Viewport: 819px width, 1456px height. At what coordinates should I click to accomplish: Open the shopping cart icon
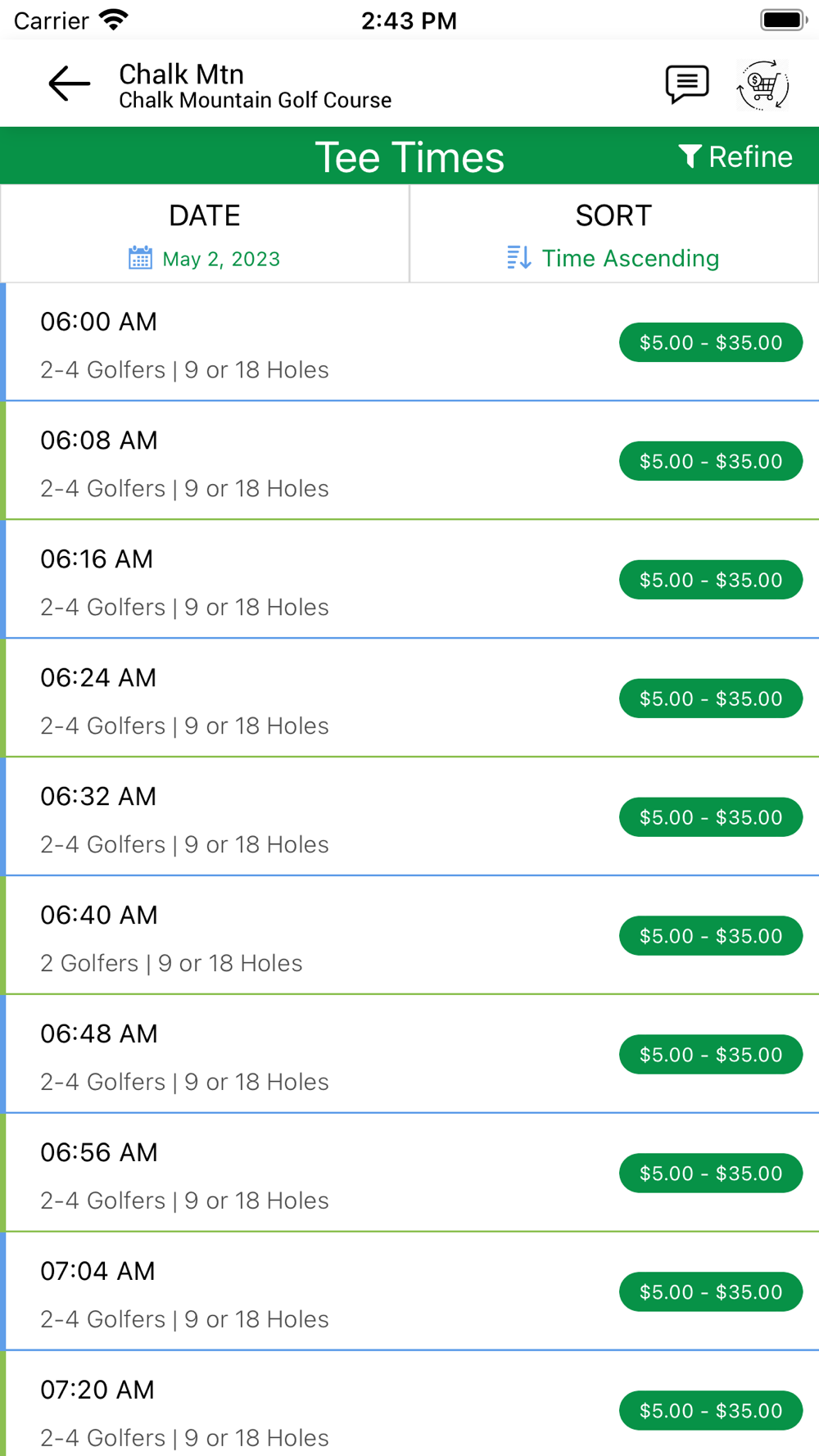pyautogui.click(x=762, y=84)
